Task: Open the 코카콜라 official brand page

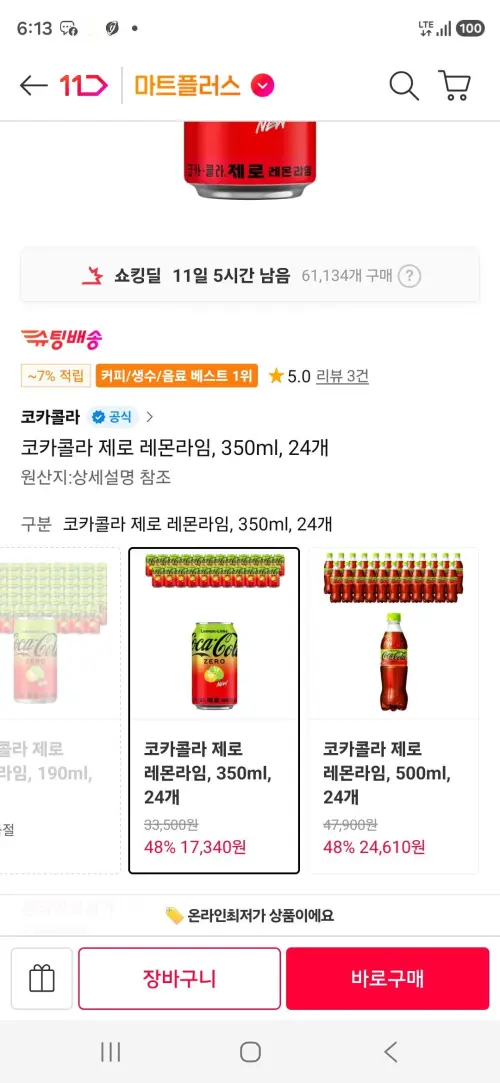Action: 87,417
